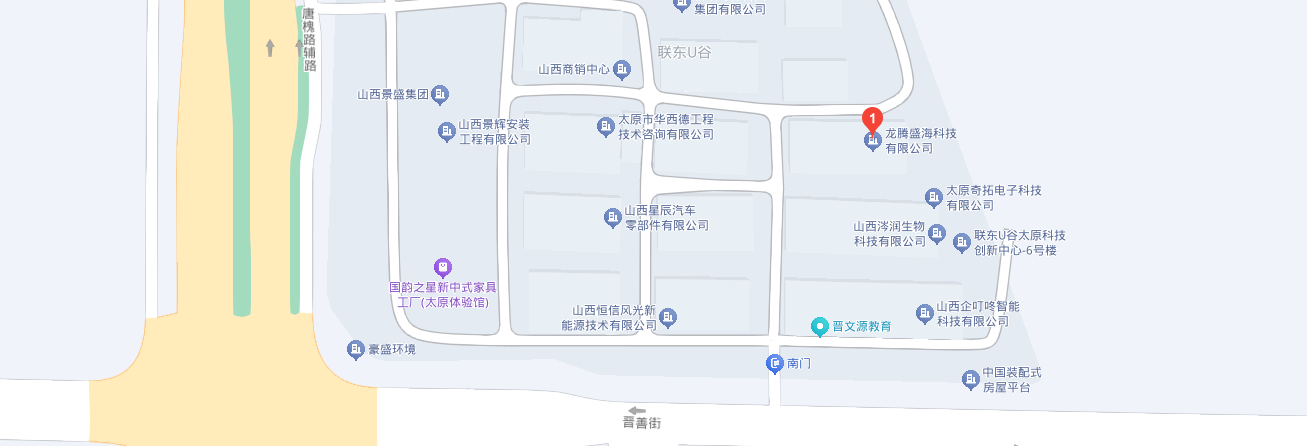
Task: Open 太原市华西德工程技术咨询有限公司 marker
Action: pyautogui.click(x=605, y=127)
